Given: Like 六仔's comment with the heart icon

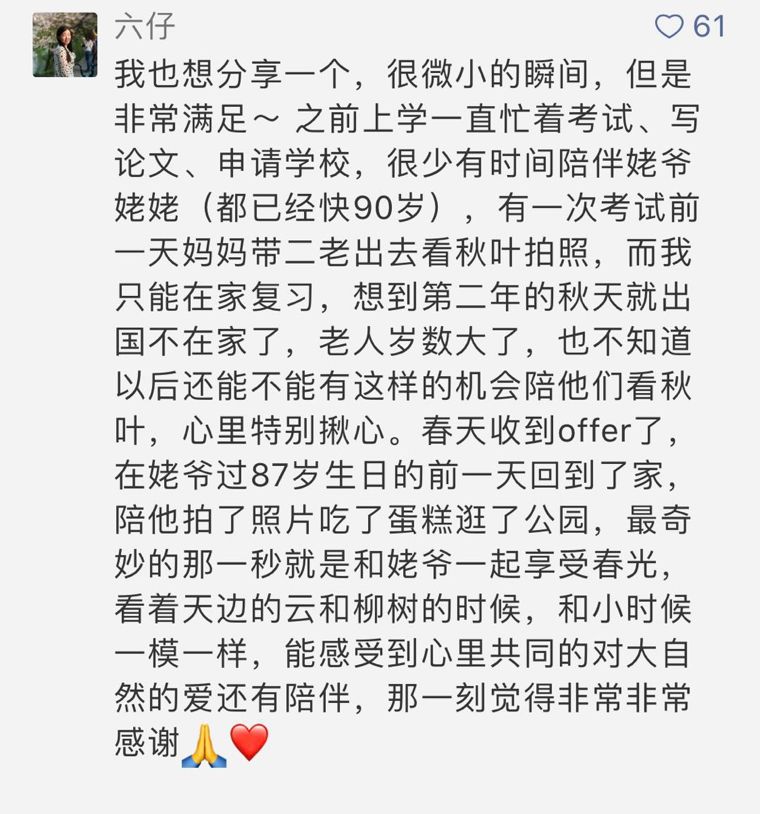Looking at the screenshot, I should (669, 26).
